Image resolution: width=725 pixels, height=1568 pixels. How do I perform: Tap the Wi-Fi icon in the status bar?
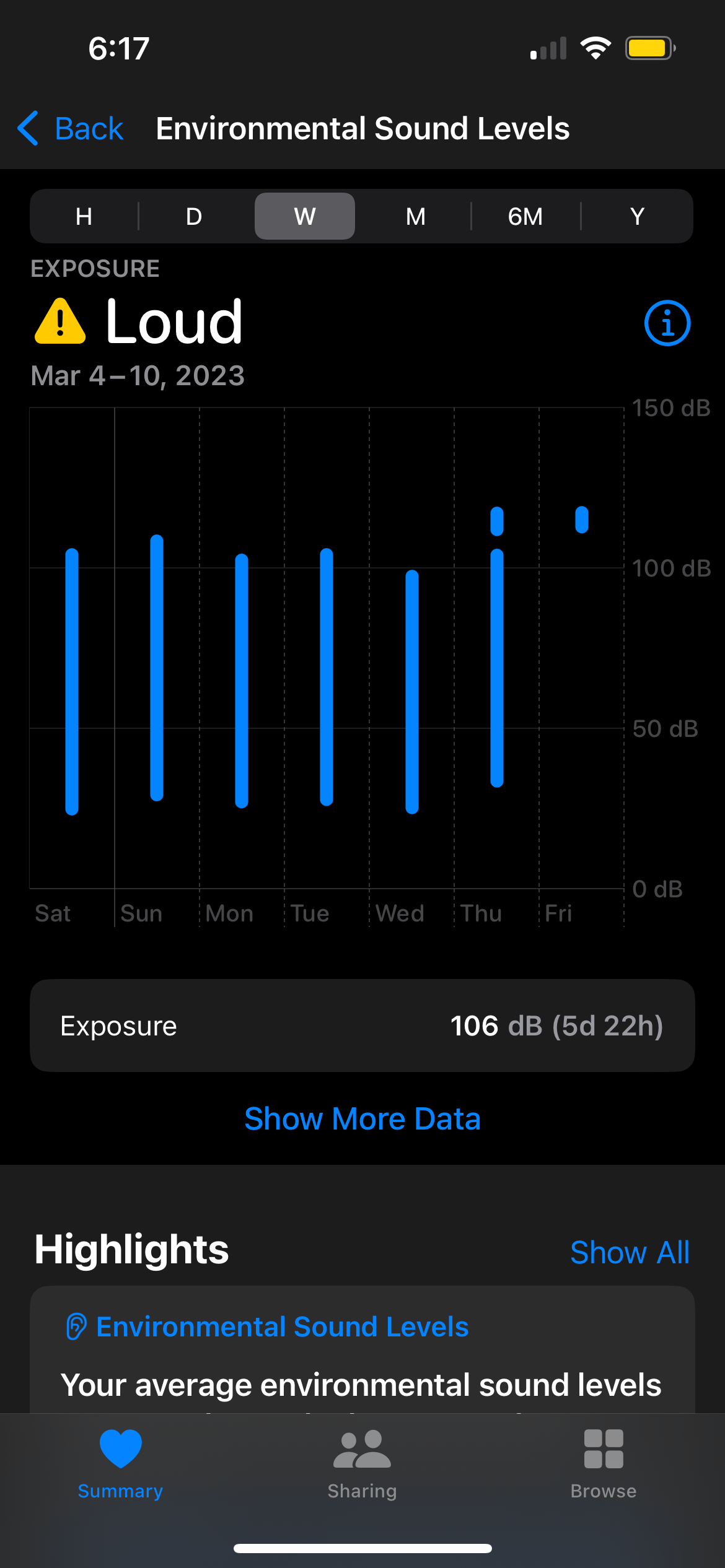(597, 46)
